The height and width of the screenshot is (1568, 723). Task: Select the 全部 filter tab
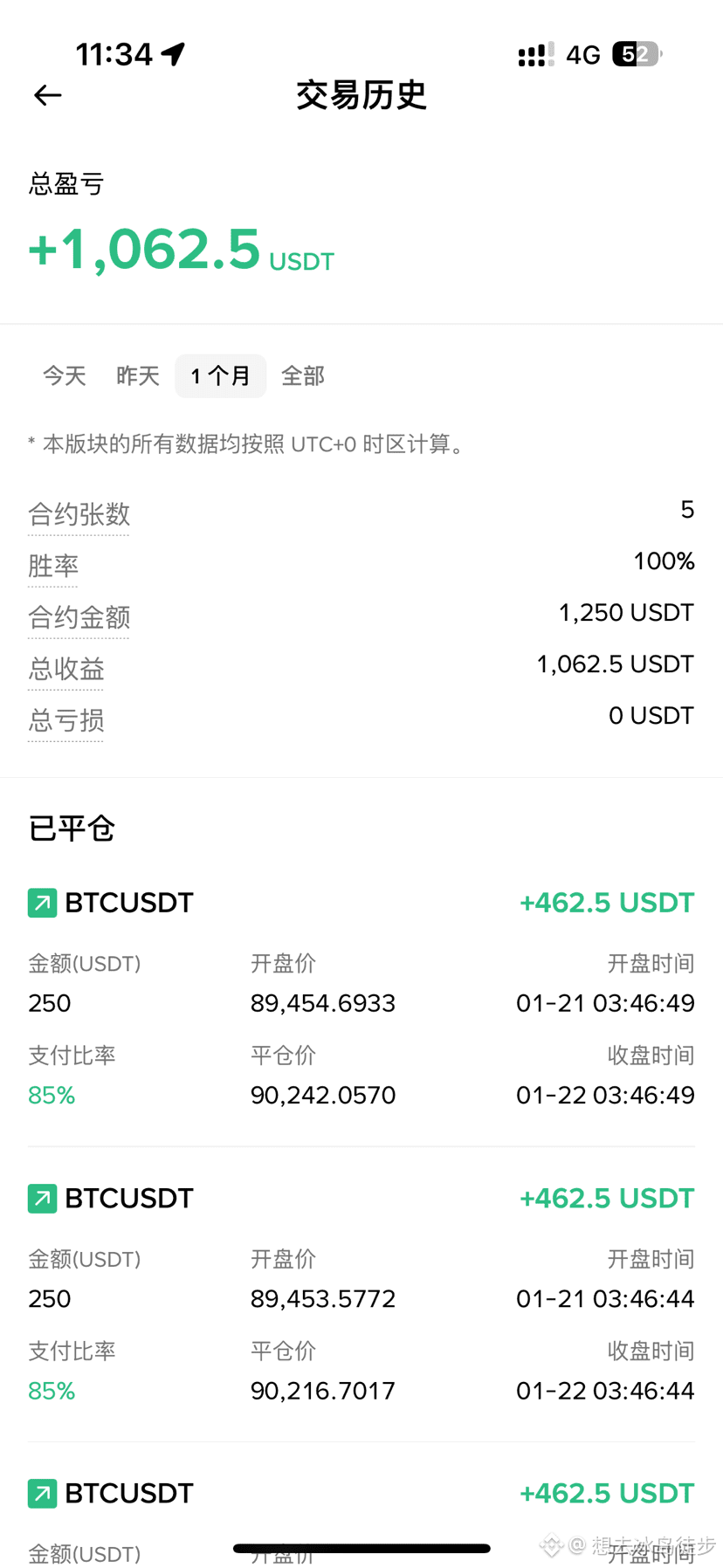point(302,375)
